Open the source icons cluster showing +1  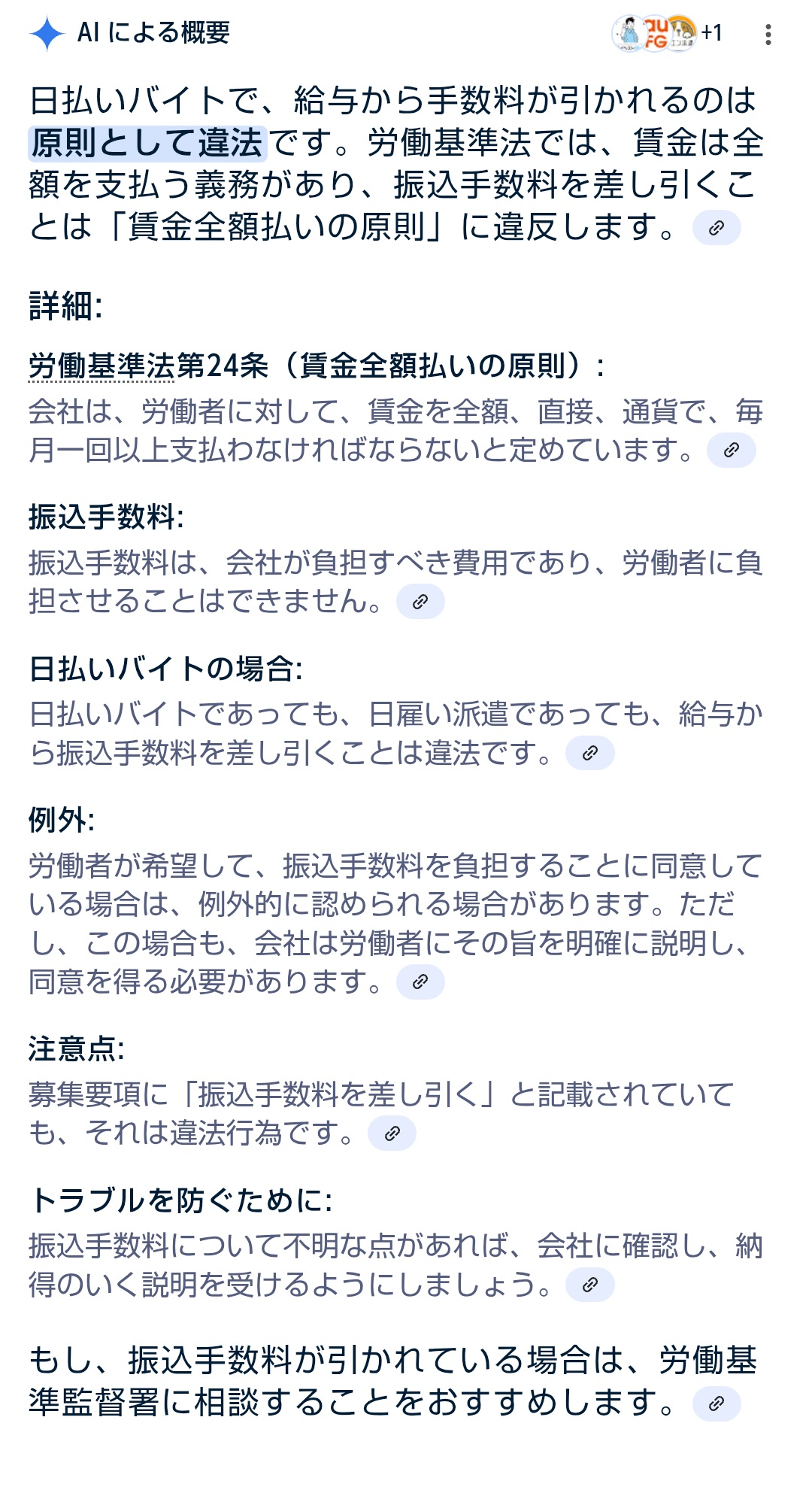click(667, 33)
